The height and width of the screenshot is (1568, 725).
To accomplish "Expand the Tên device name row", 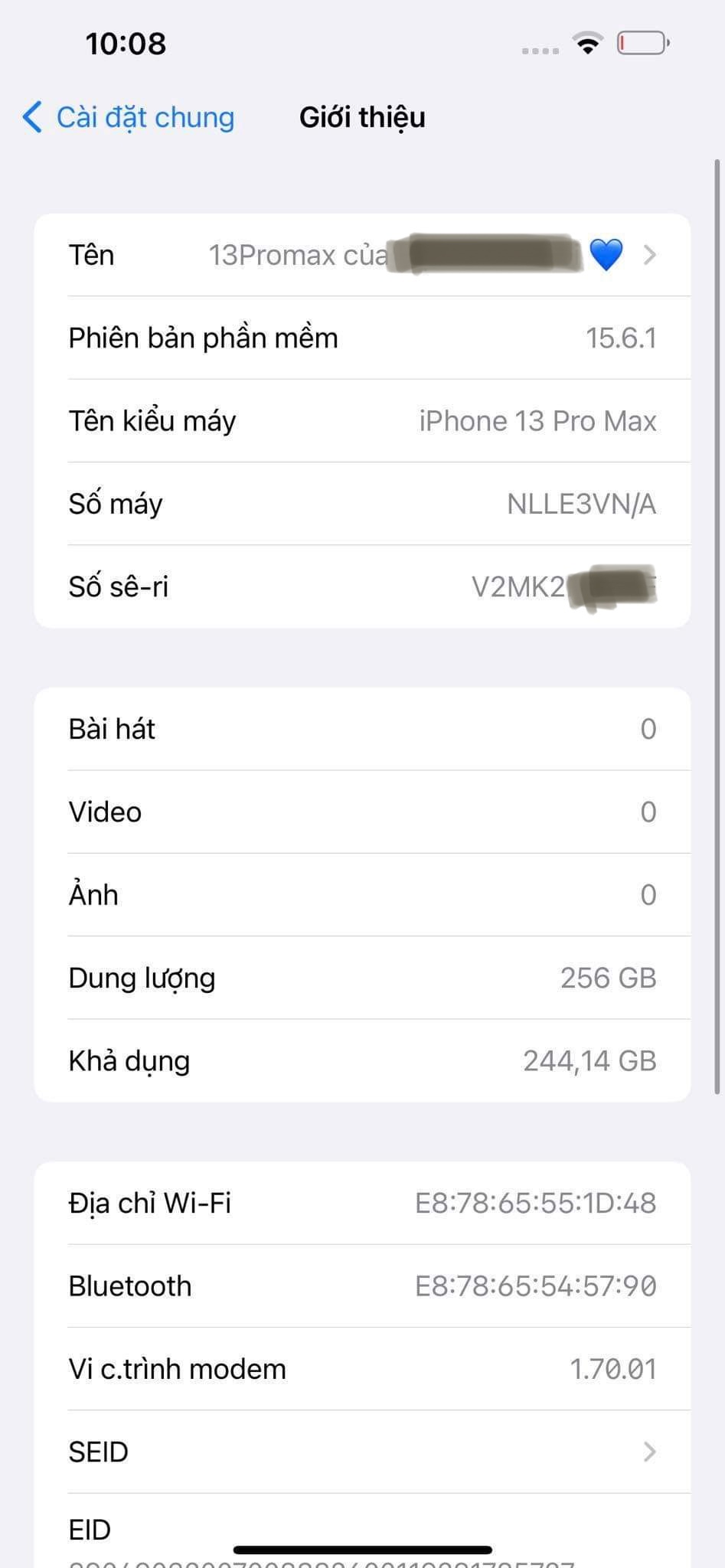I will coord(362,255).
